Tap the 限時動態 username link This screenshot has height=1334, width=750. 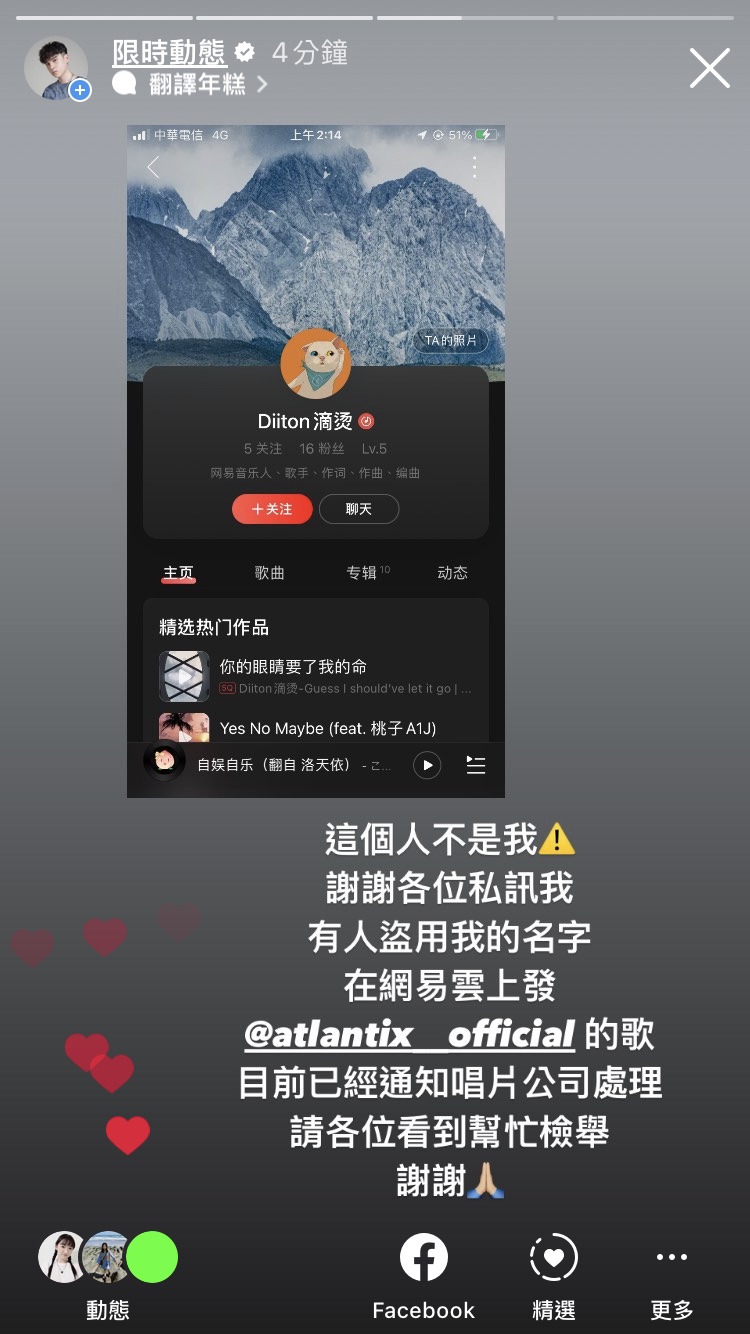click(x=169, y=52)
